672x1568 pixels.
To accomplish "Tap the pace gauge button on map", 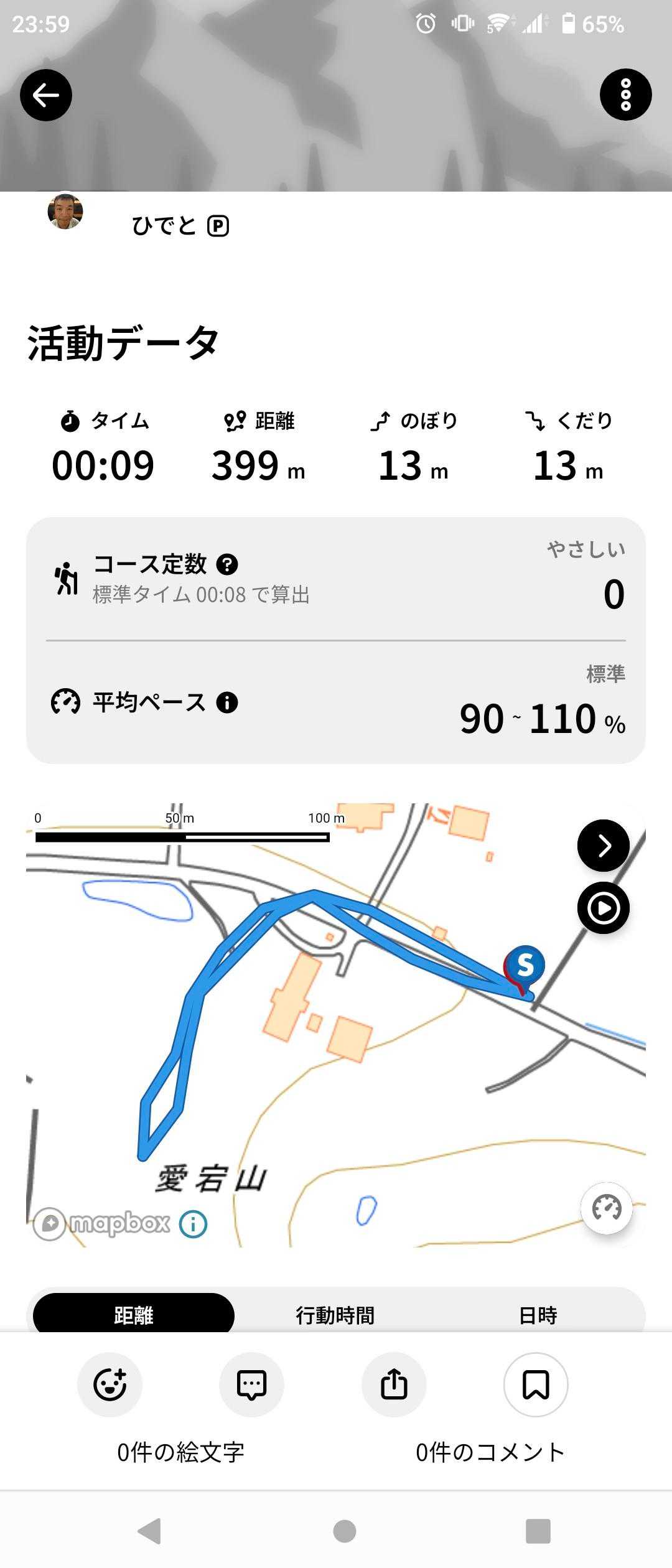I will [x=606, y=1208].
